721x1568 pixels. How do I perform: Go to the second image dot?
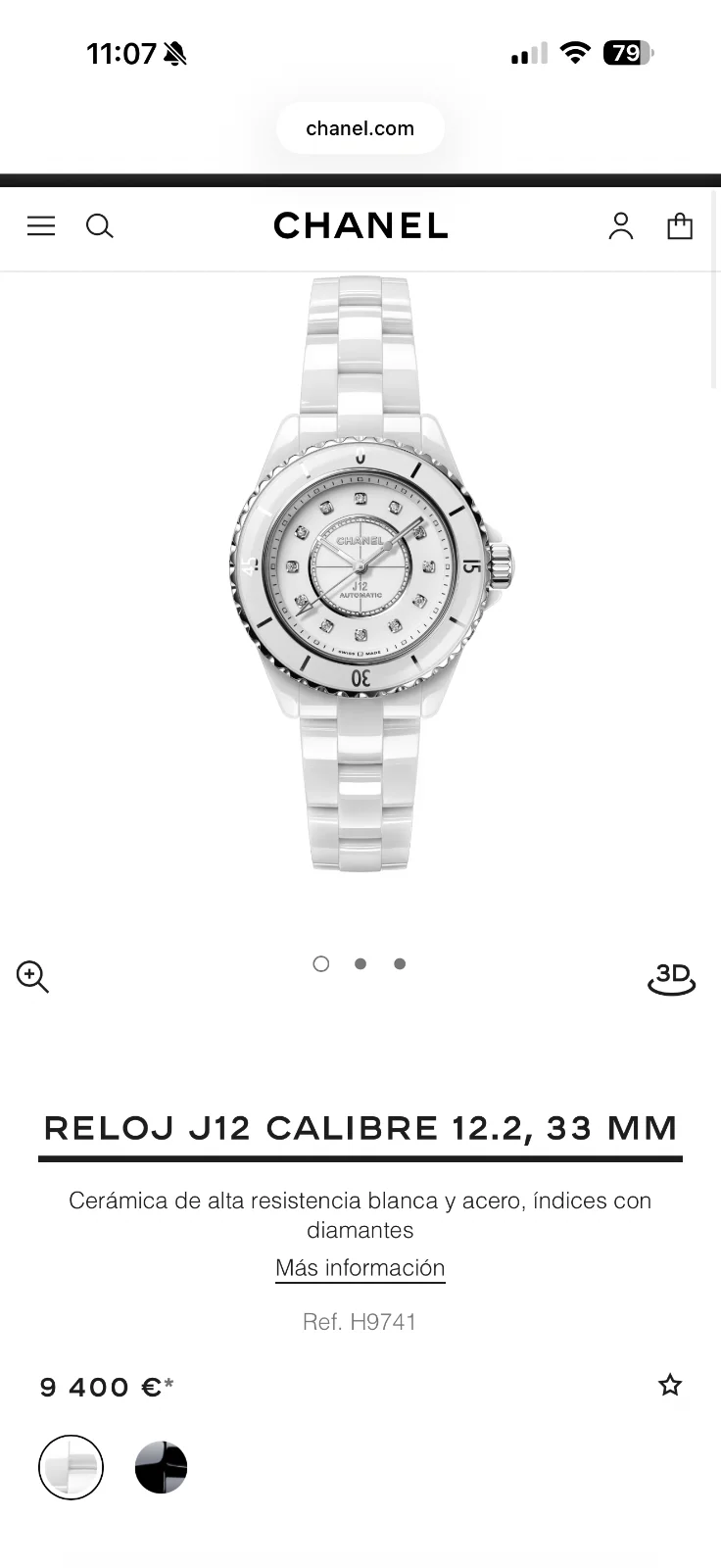click(x=360, y=964)
